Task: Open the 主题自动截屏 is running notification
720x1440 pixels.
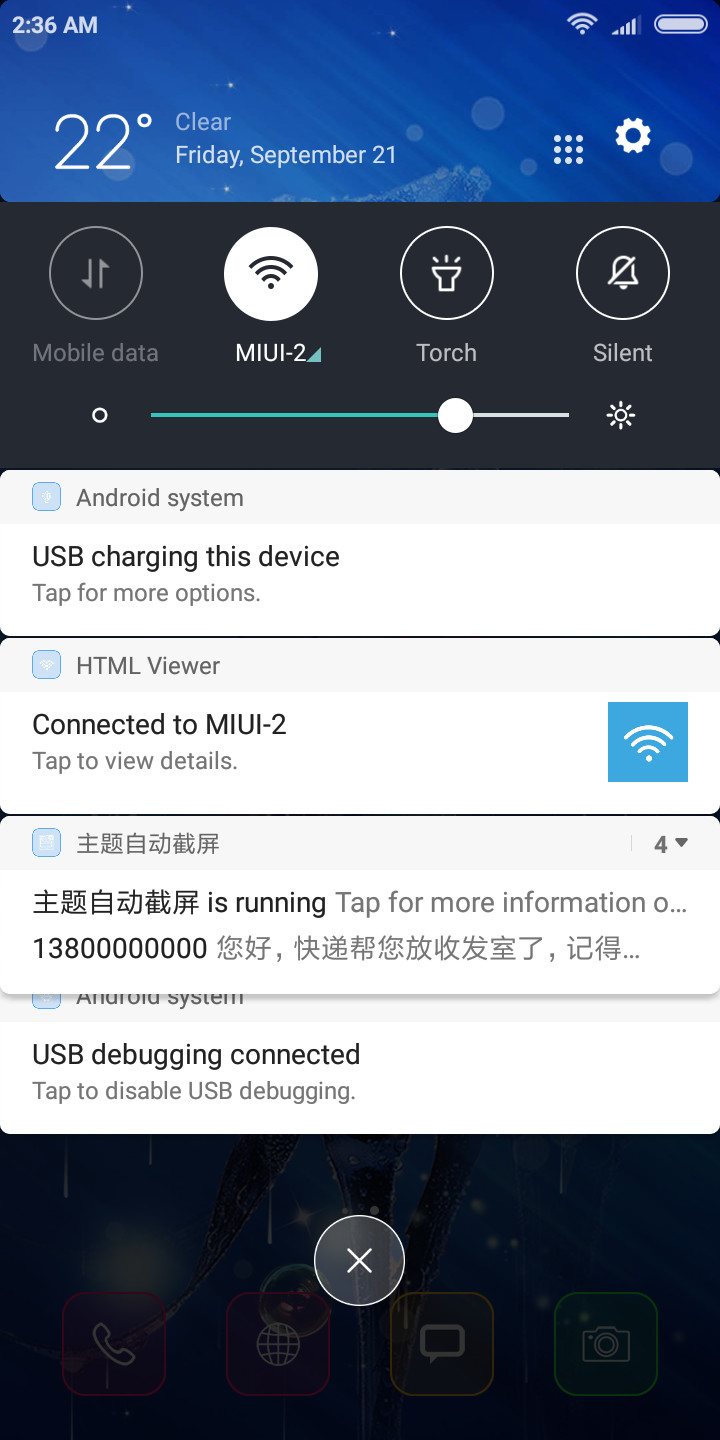Action: click(360, 903)
